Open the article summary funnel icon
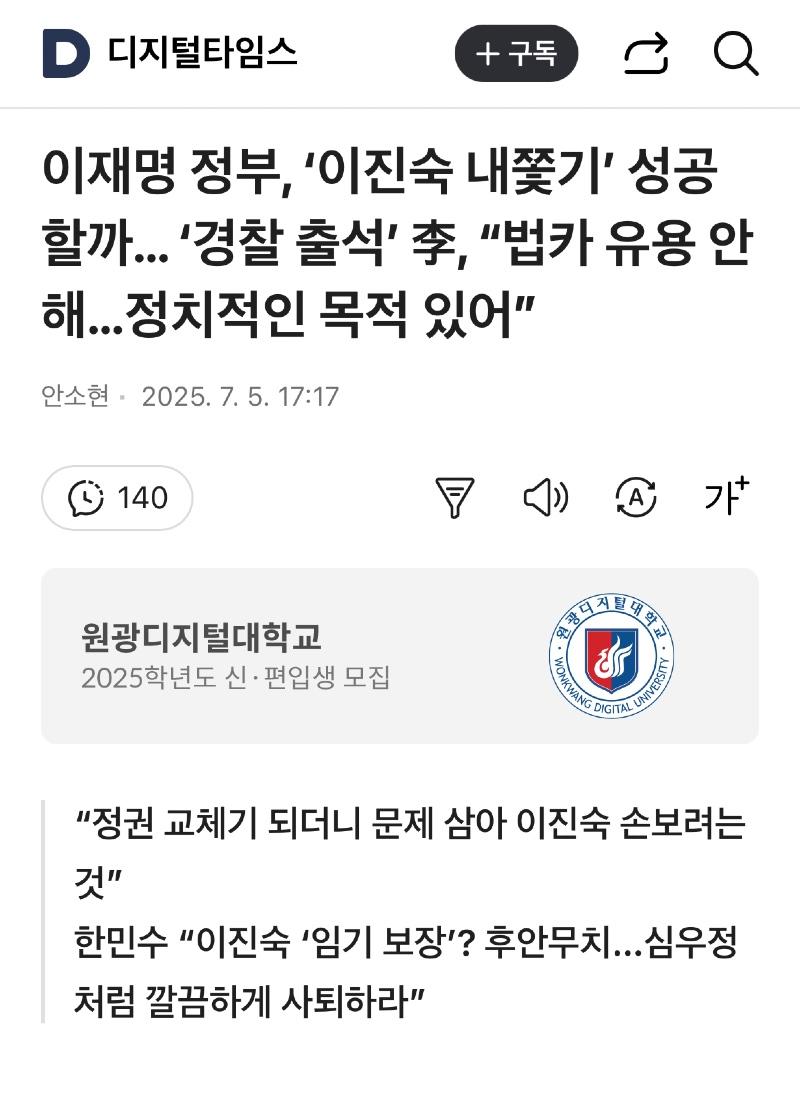The height and width of the screenshot is (1098, 800). (455, 497)
